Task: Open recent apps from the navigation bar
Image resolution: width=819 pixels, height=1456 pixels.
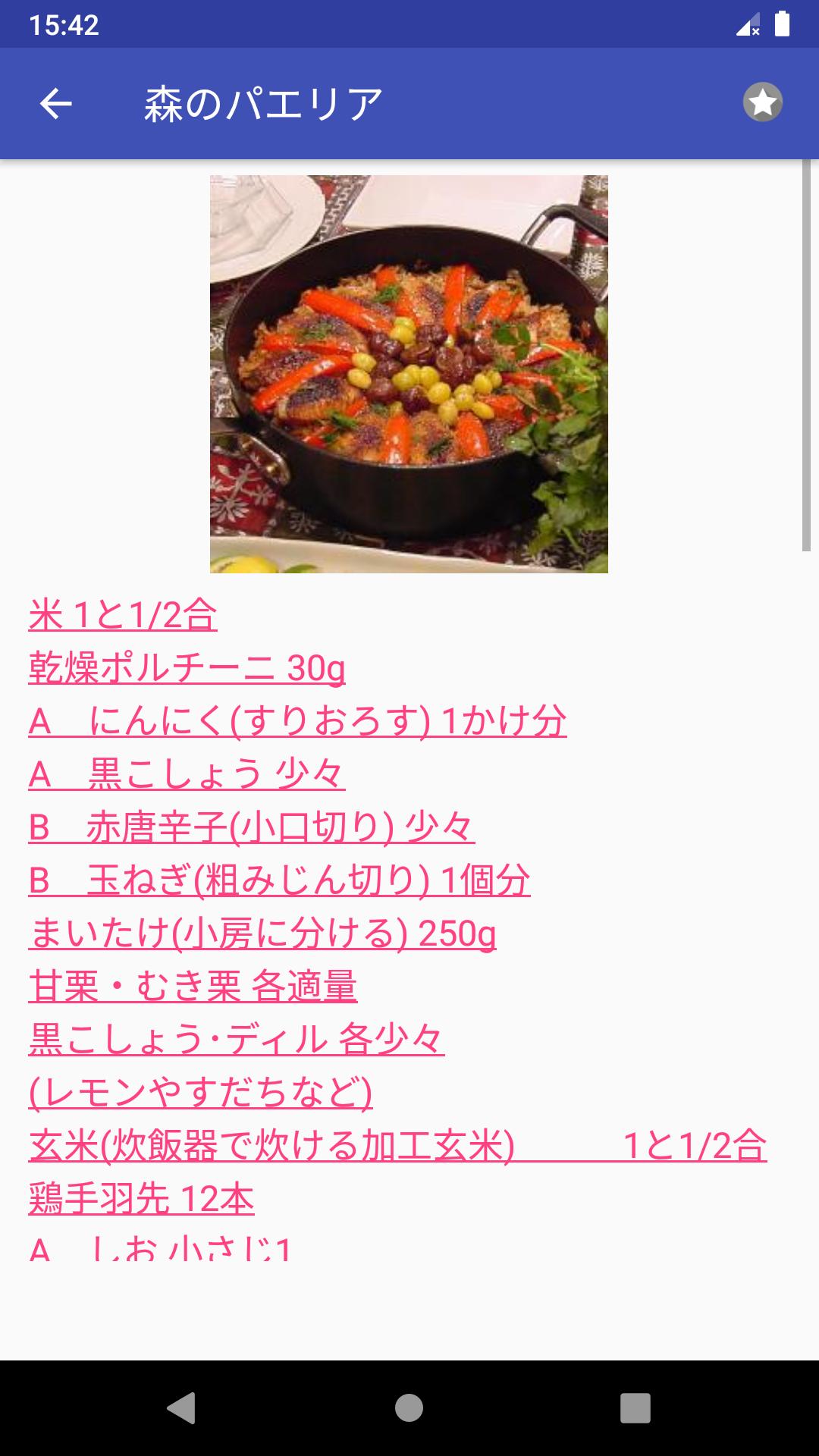Action: pyautogui.click(x=635, y=1408)
